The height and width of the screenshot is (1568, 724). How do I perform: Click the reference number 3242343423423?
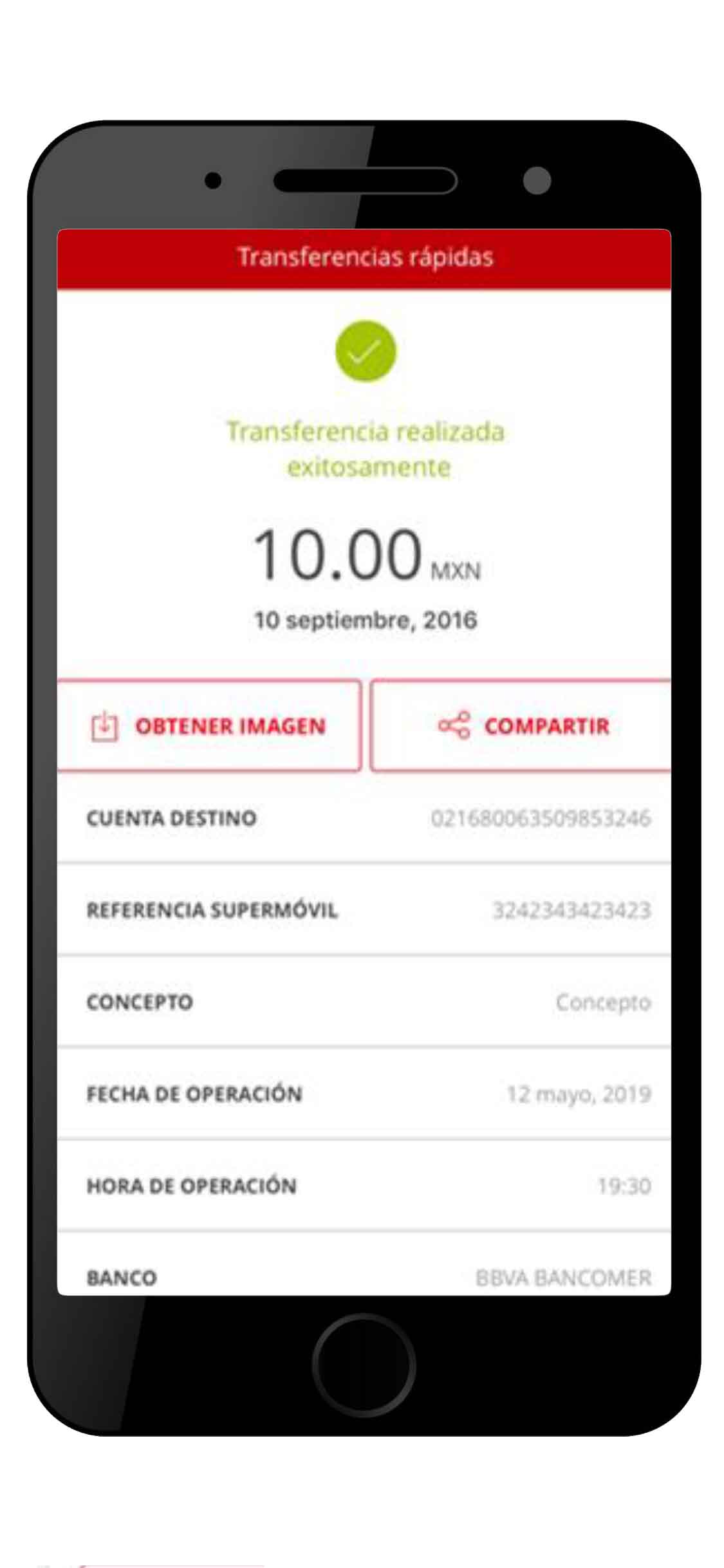pyautogui.click(x=573, y=908)
